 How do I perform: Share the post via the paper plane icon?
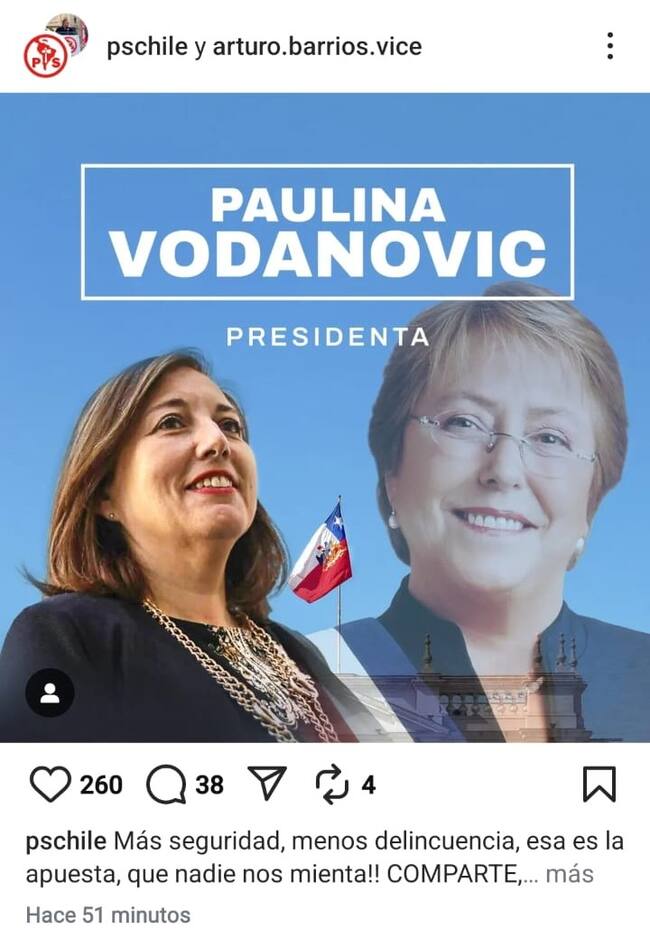point(267,785)
